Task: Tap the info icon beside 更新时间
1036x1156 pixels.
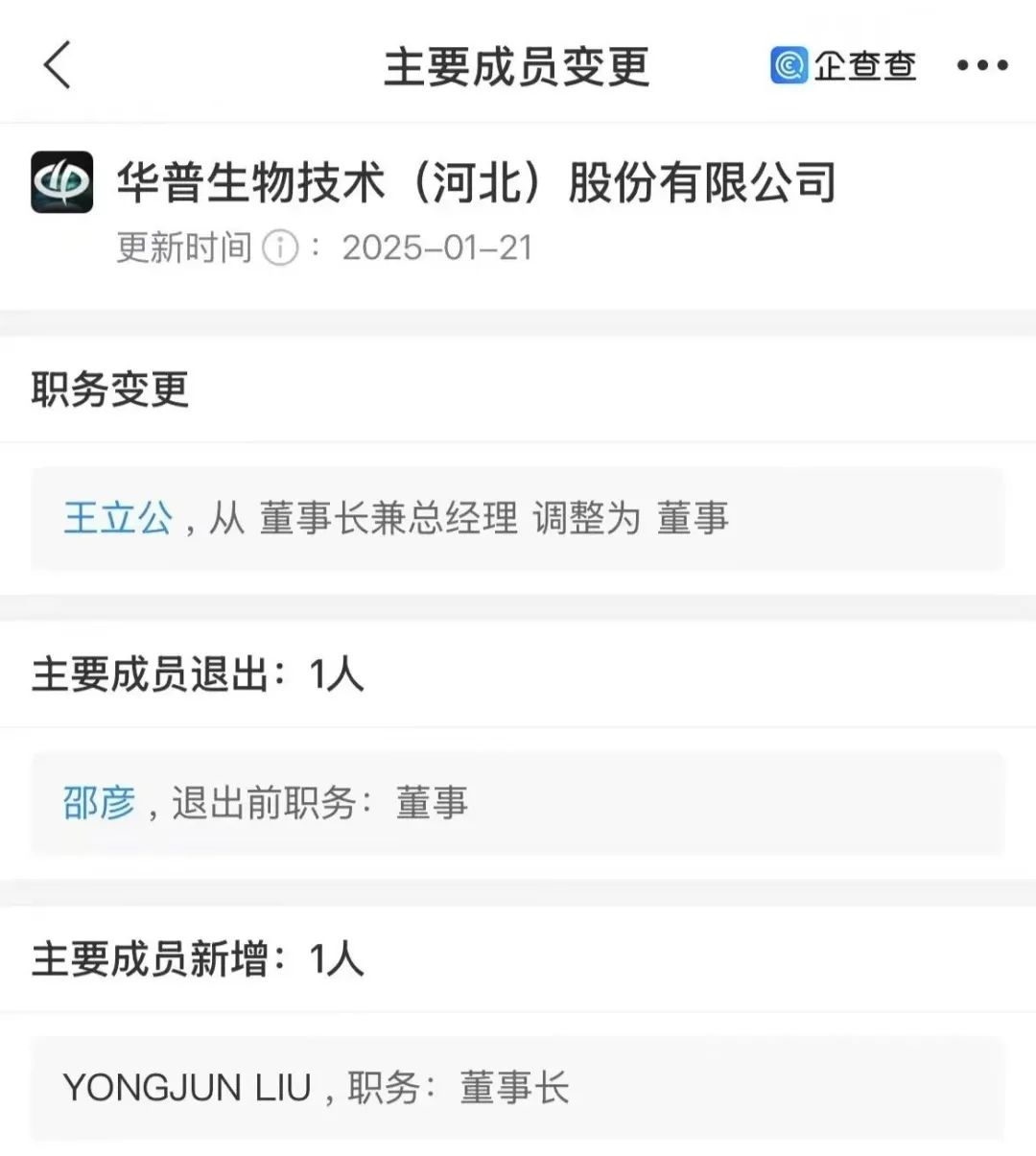Action: coord(277,248)
